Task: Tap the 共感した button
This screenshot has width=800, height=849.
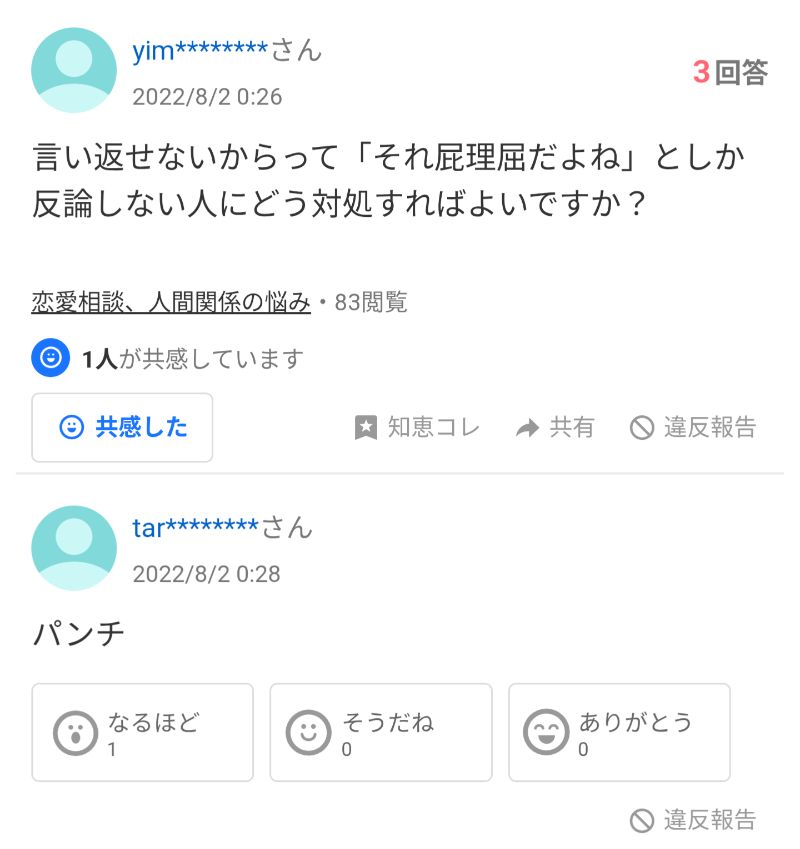Action: (122, 427)
